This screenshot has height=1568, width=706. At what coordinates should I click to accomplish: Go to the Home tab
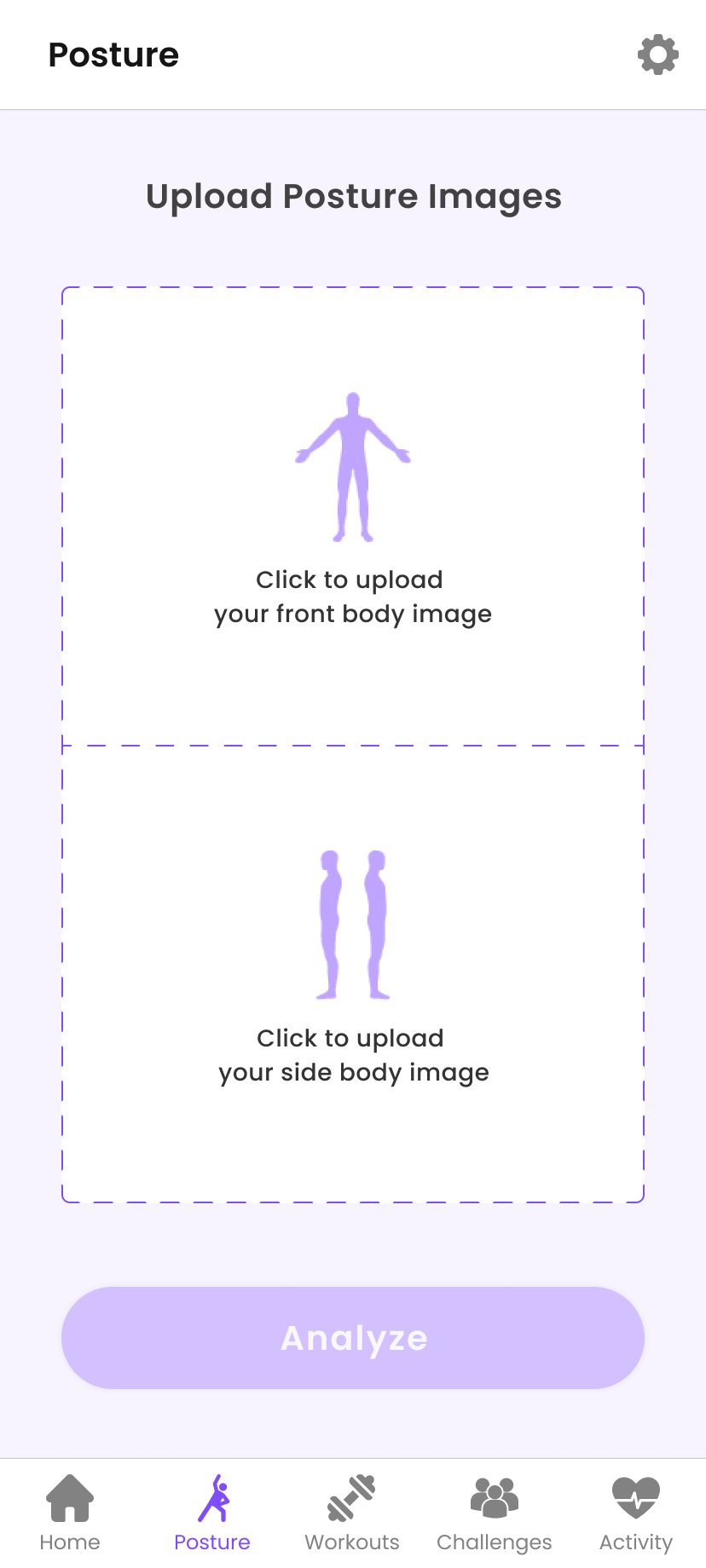(x=70, y=1513)
